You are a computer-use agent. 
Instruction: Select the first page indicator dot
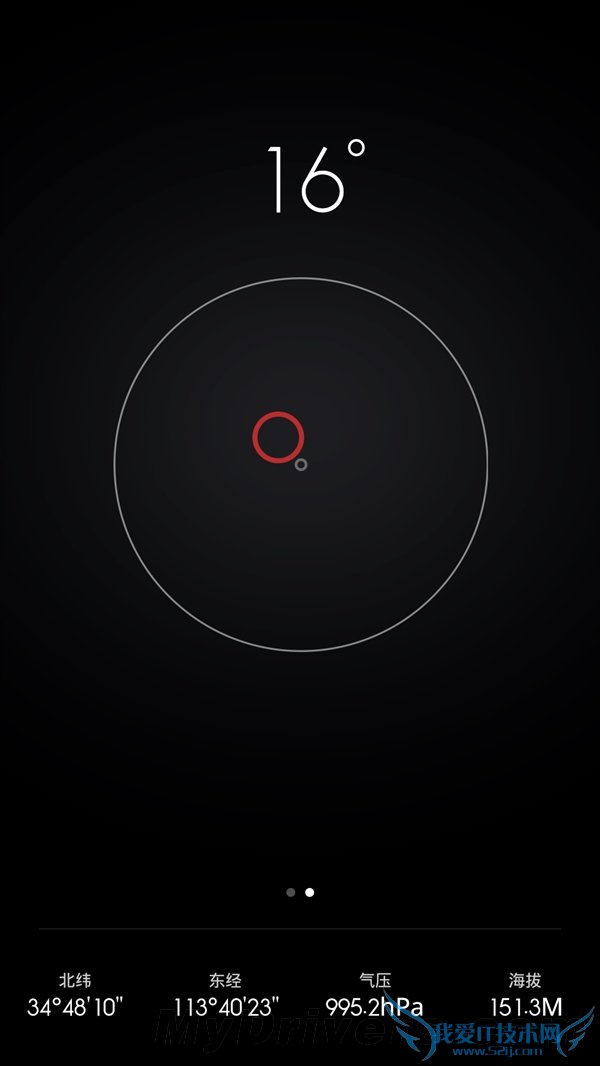[291, 892]
